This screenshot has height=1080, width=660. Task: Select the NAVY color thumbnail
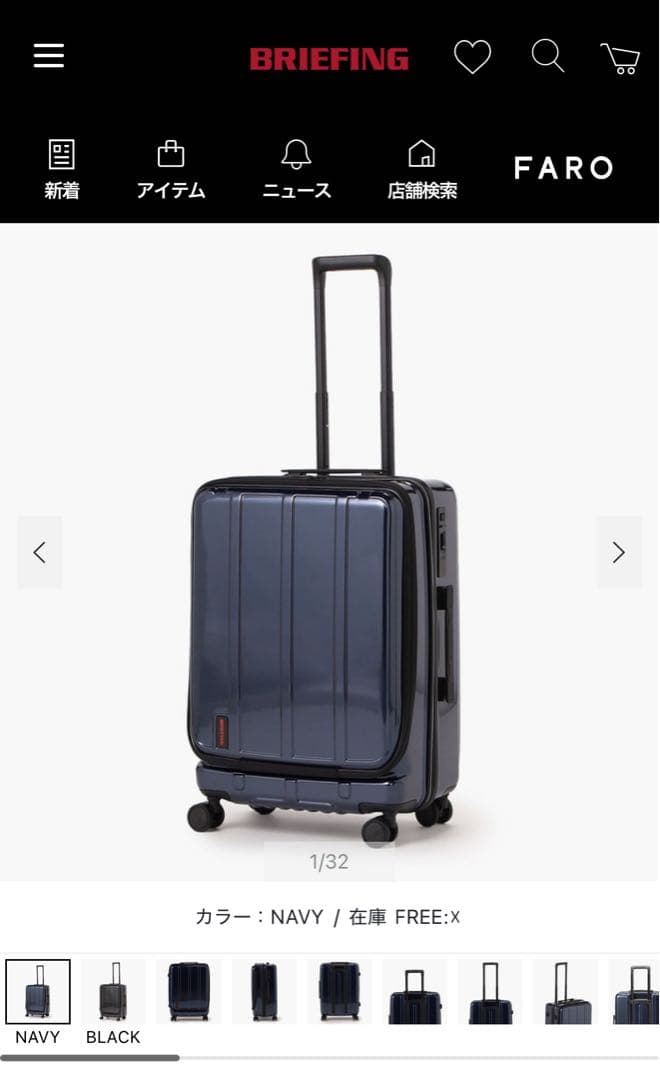(x=38, y=991)
